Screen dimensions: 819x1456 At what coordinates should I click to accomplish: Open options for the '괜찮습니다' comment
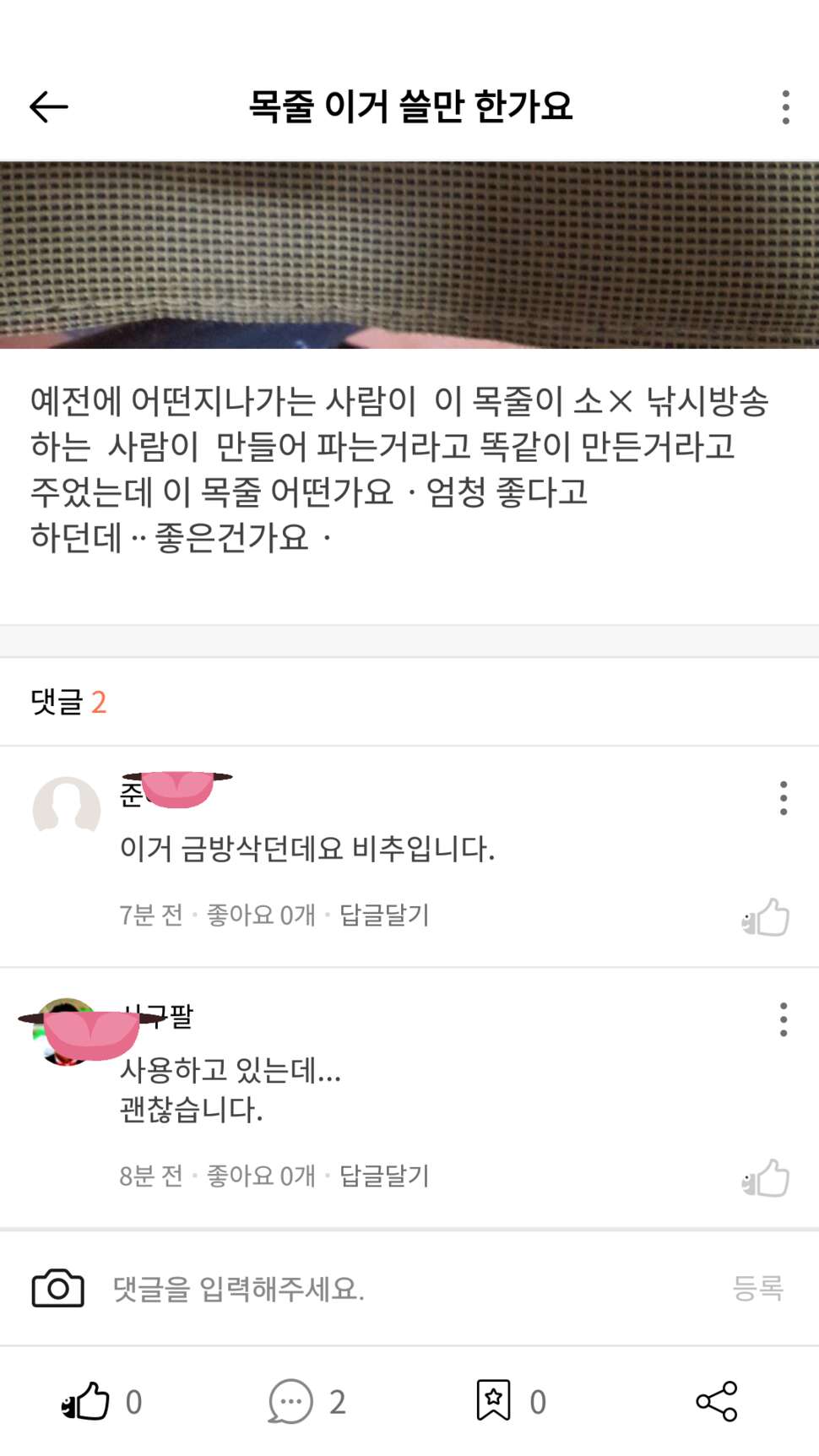tap(784, 1019)
